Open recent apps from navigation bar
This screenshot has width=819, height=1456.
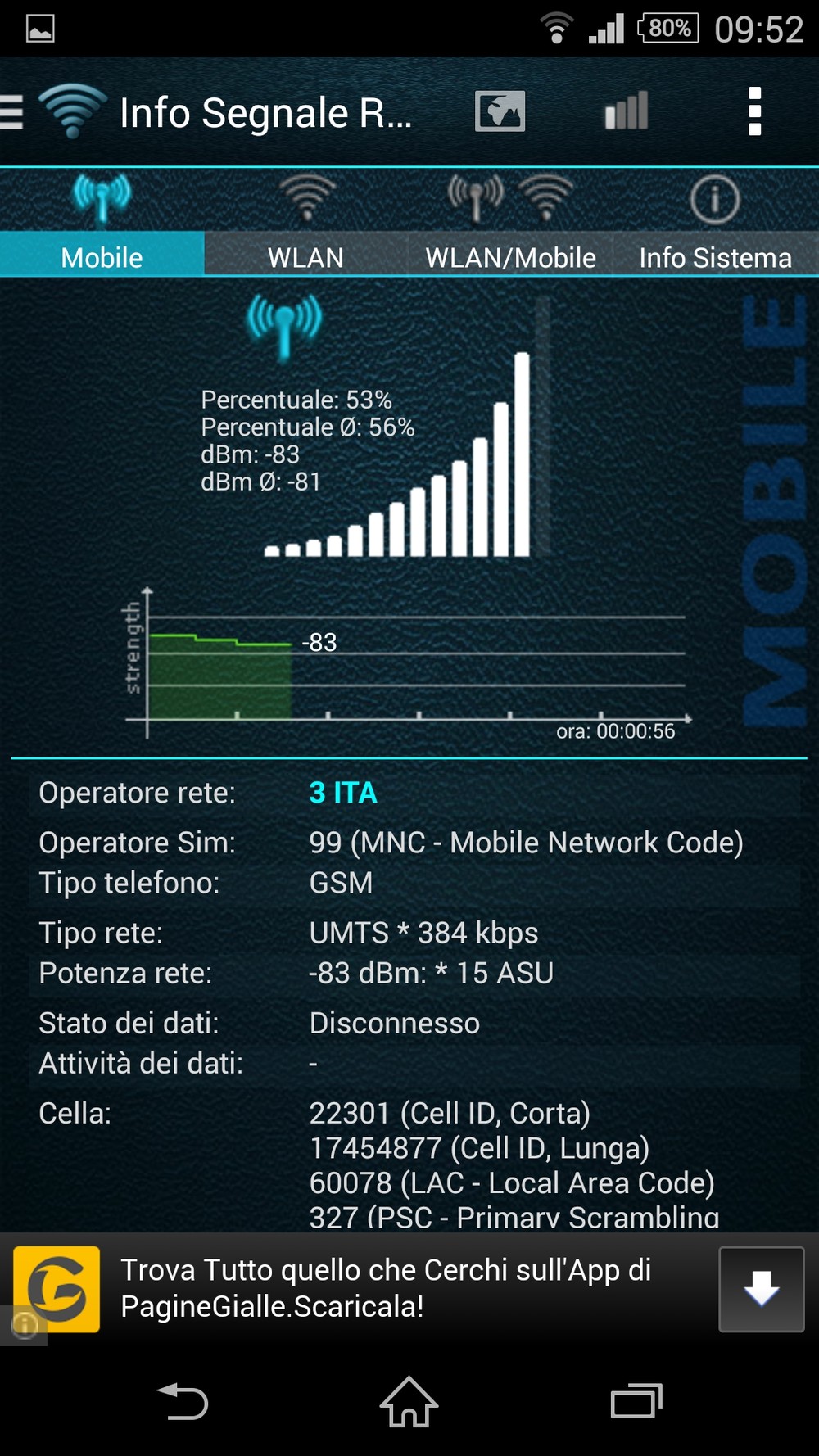coord(636,1401)
